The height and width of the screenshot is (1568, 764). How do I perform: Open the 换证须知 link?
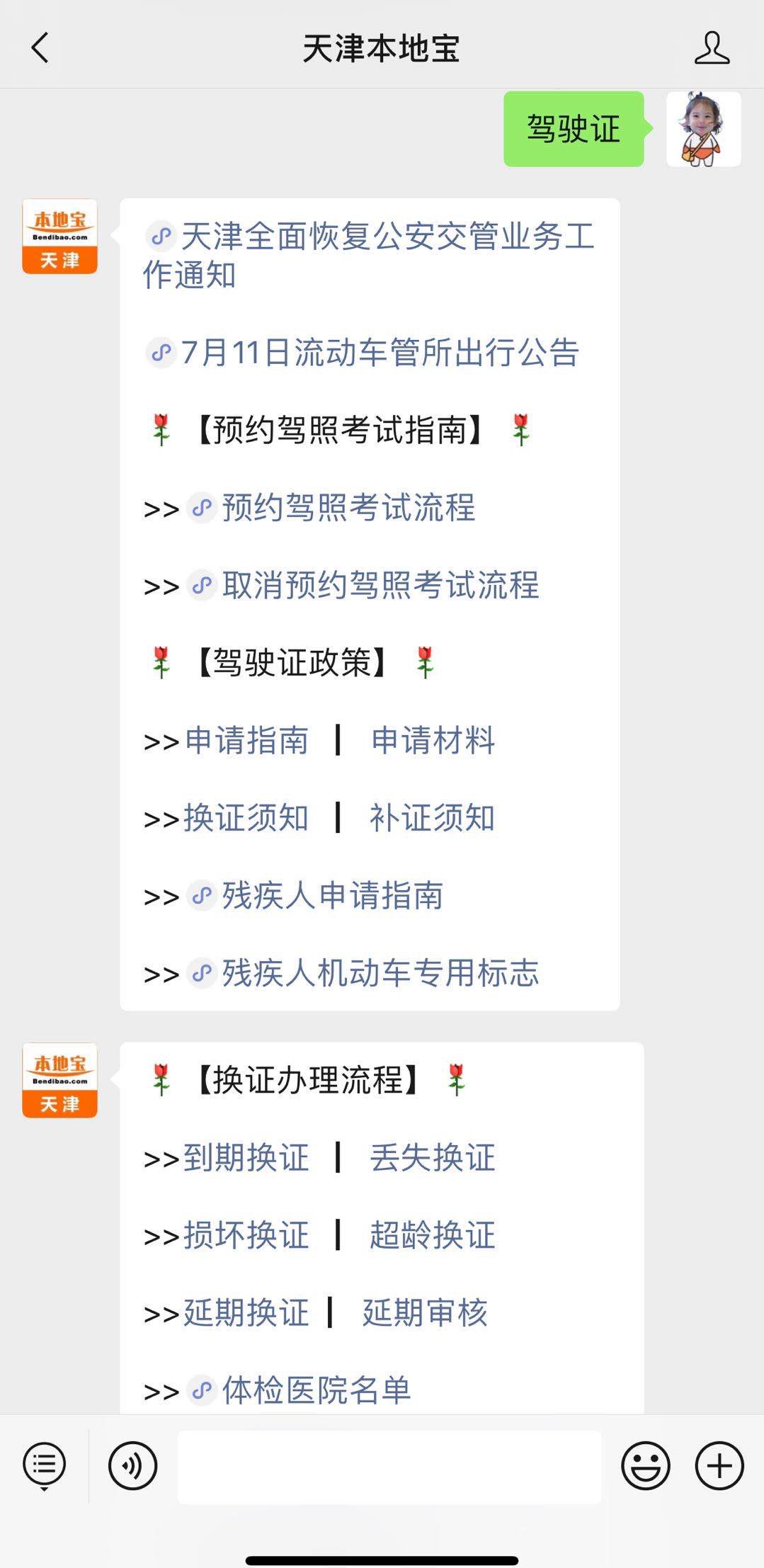point(246,818)
